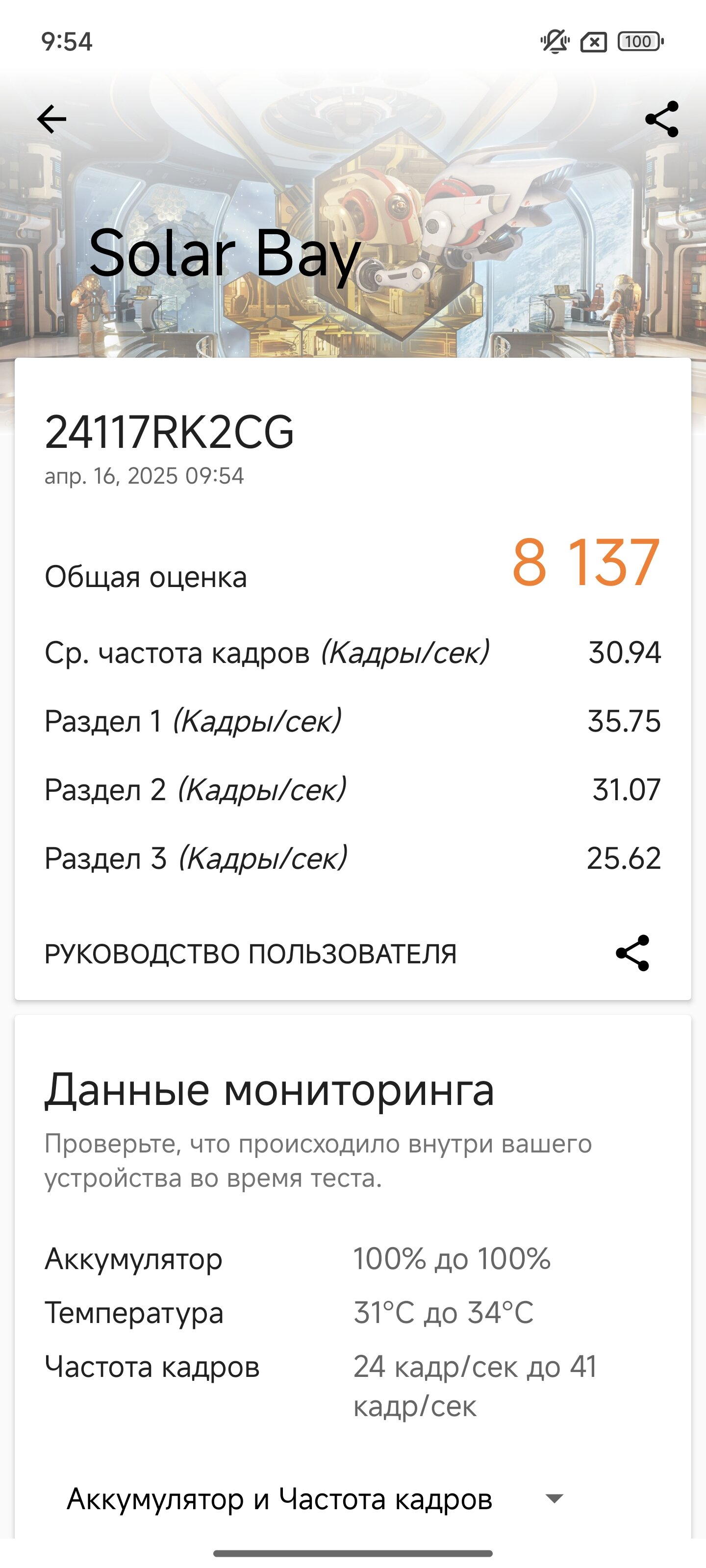Go back using the top-left arrow
The image size is (706, 1568).
coord(52,119)
